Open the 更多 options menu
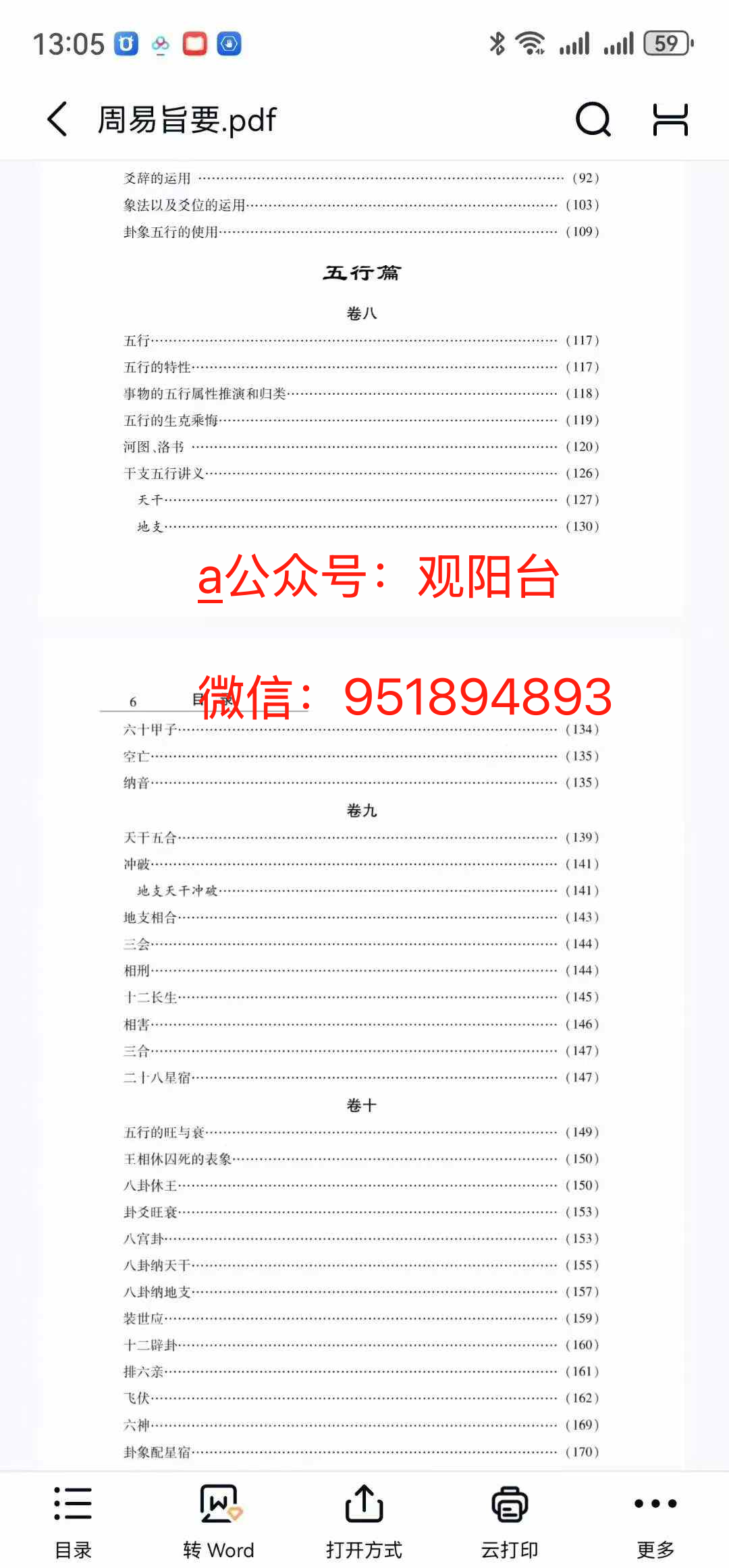The height and width of the screenshot is (1568, 729). click(655, 1519)
